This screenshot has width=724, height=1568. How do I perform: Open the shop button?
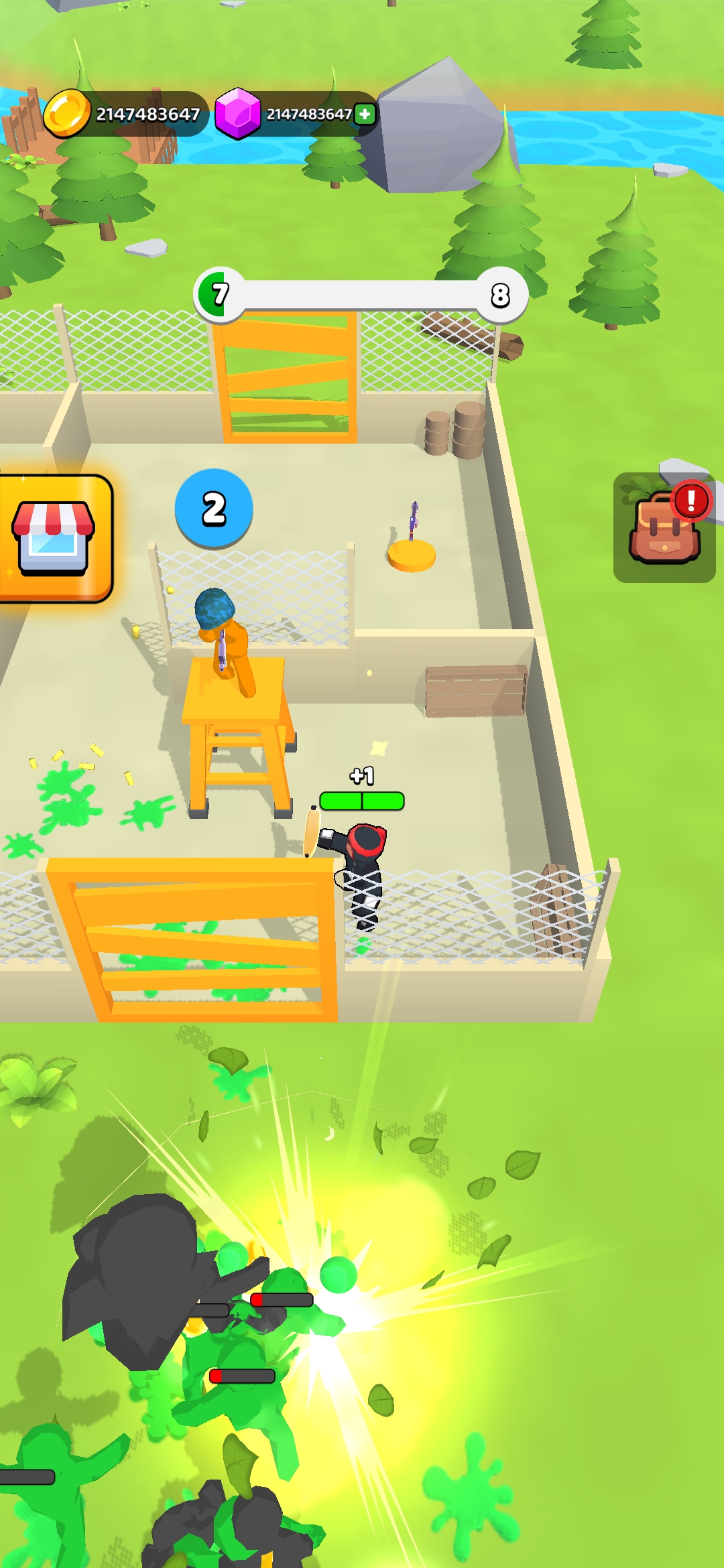pyautogui.click(x=54, y=538)
